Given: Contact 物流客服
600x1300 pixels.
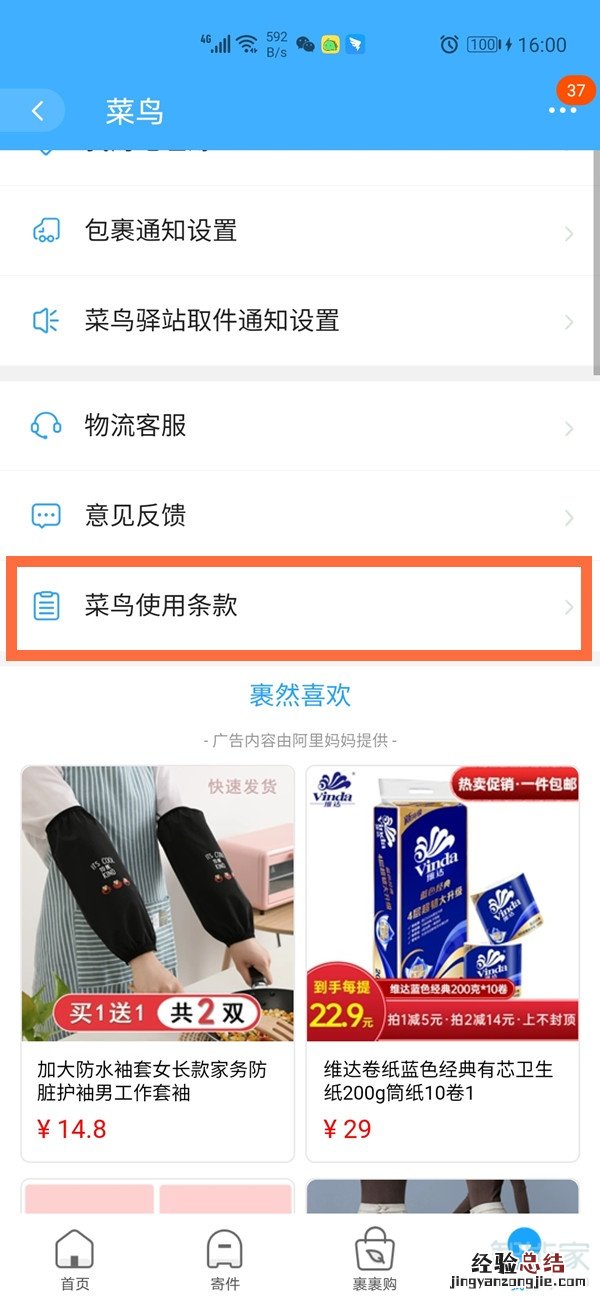Looking at the screenshot, I should point(300,426).
